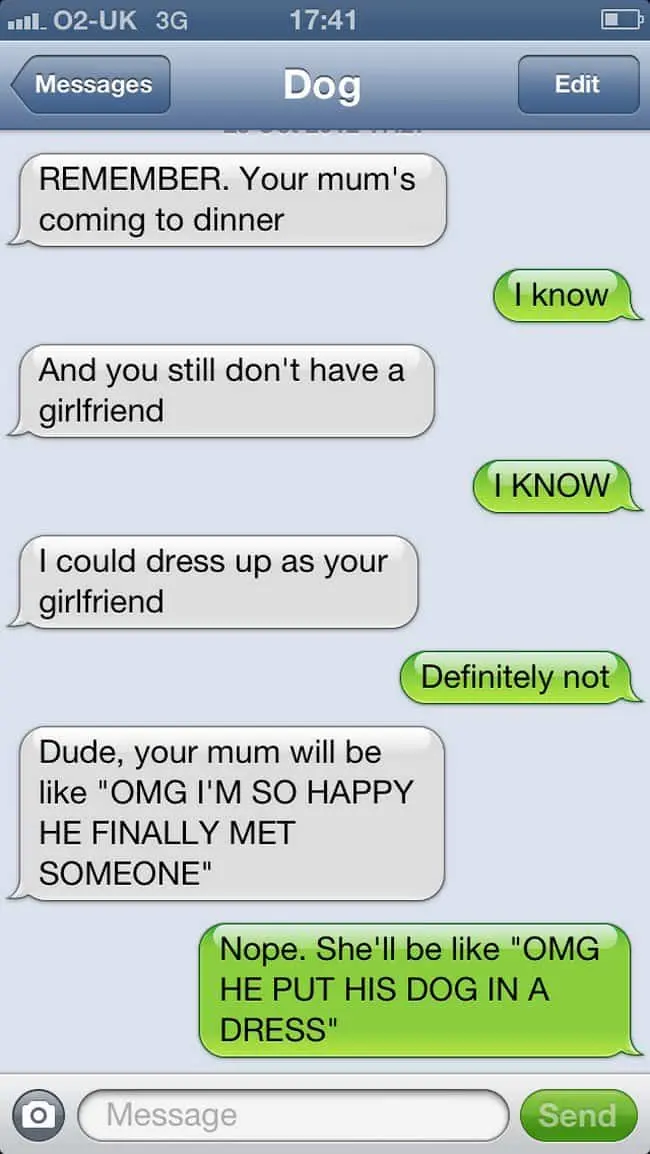Screen dimensions: 650x1154
Task: Go back to the Messages list
Action: click(92, 85)
